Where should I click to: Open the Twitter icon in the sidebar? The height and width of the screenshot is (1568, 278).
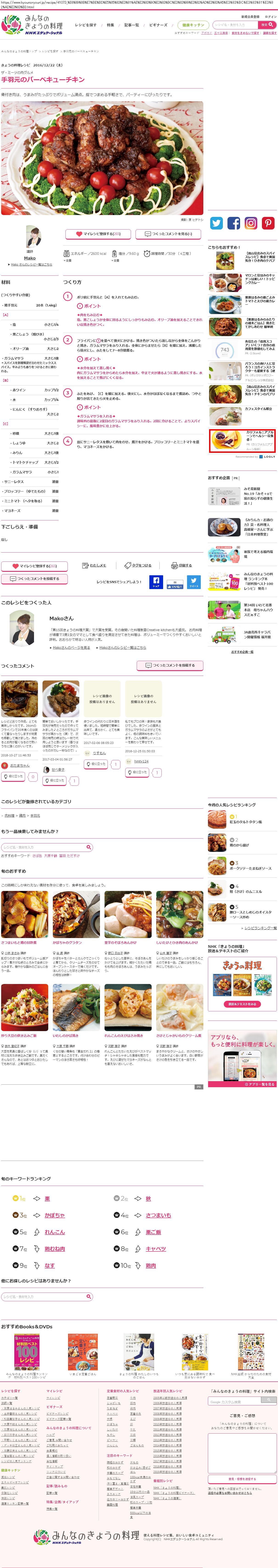point(217,223)
